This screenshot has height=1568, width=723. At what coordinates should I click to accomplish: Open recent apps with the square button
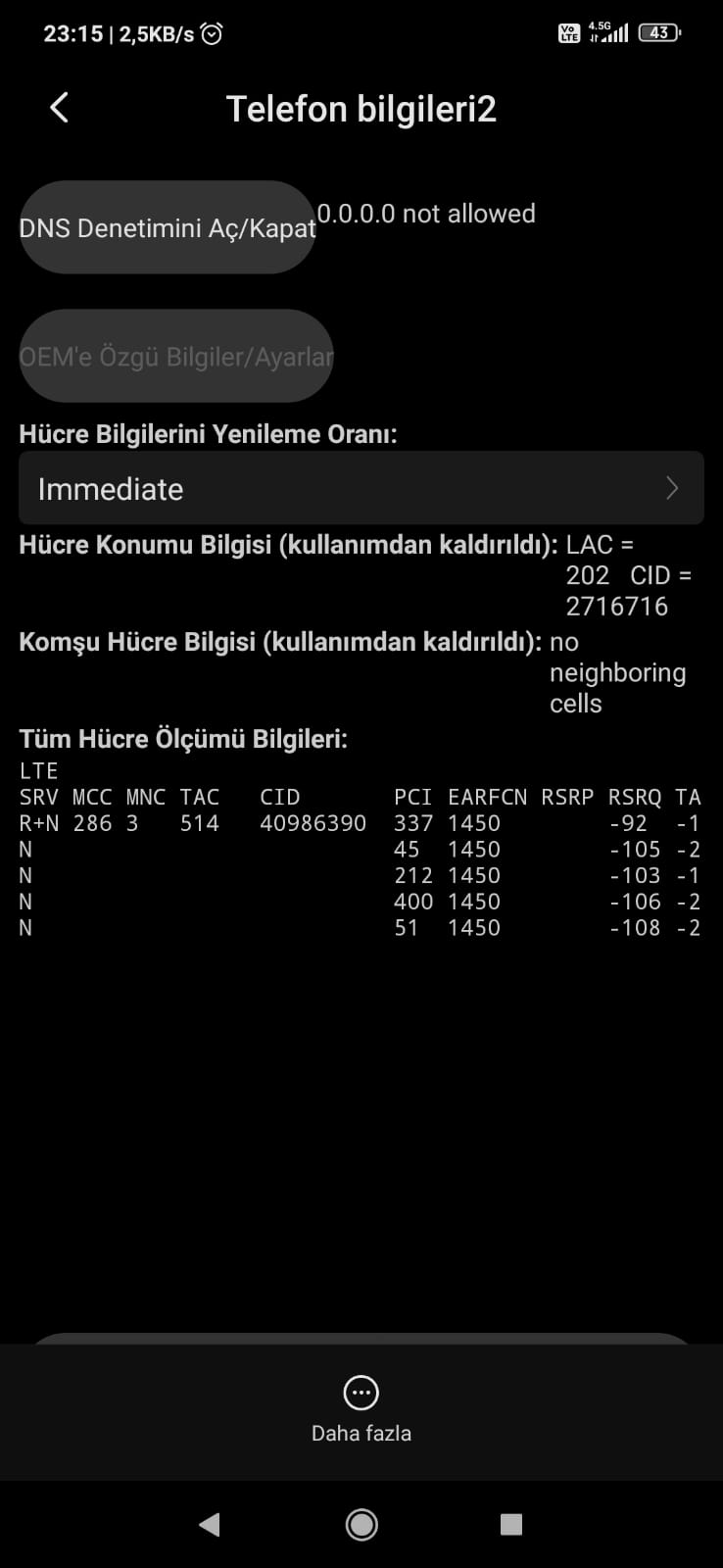click(x=510, y=1524)
